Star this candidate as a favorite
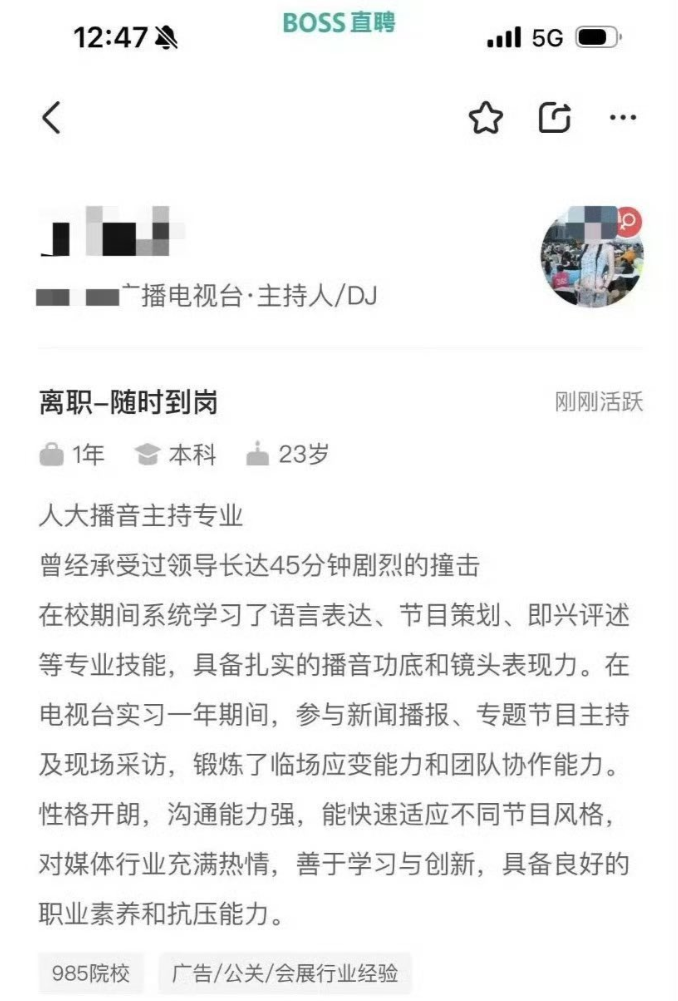The width and height of the screenshot is (678, 1001). click(x=485, y=118)
